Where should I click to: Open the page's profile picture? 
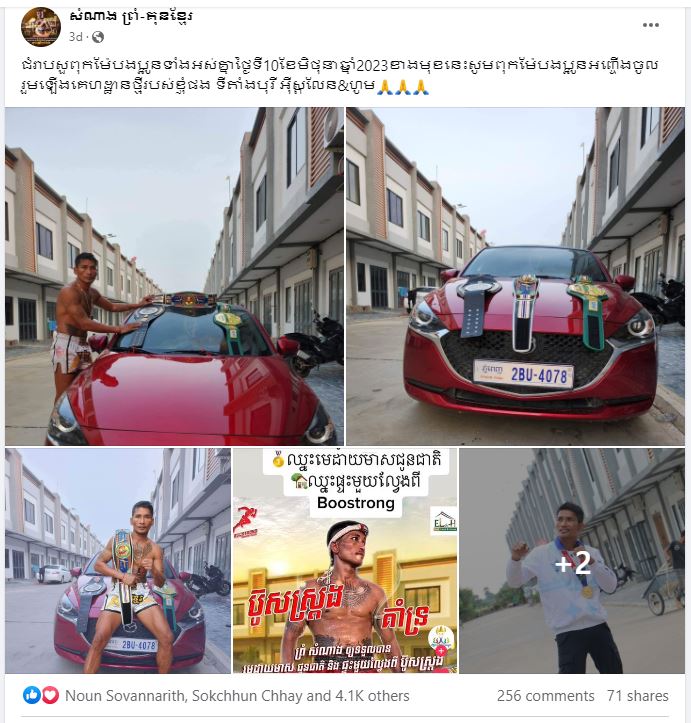[x=40, y=27]
